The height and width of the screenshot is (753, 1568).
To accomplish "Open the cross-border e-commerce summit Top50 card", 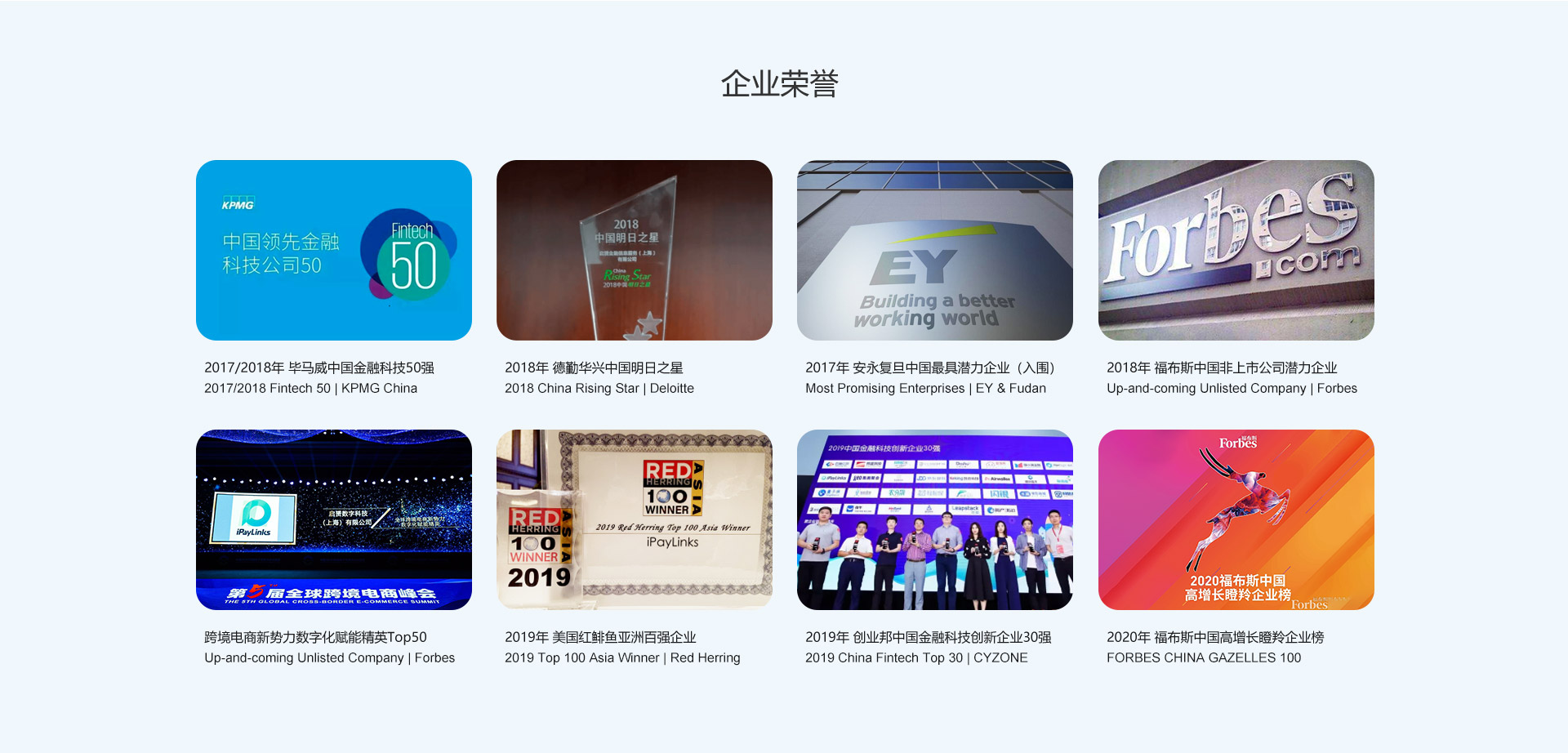I will [x=333, y=519].
